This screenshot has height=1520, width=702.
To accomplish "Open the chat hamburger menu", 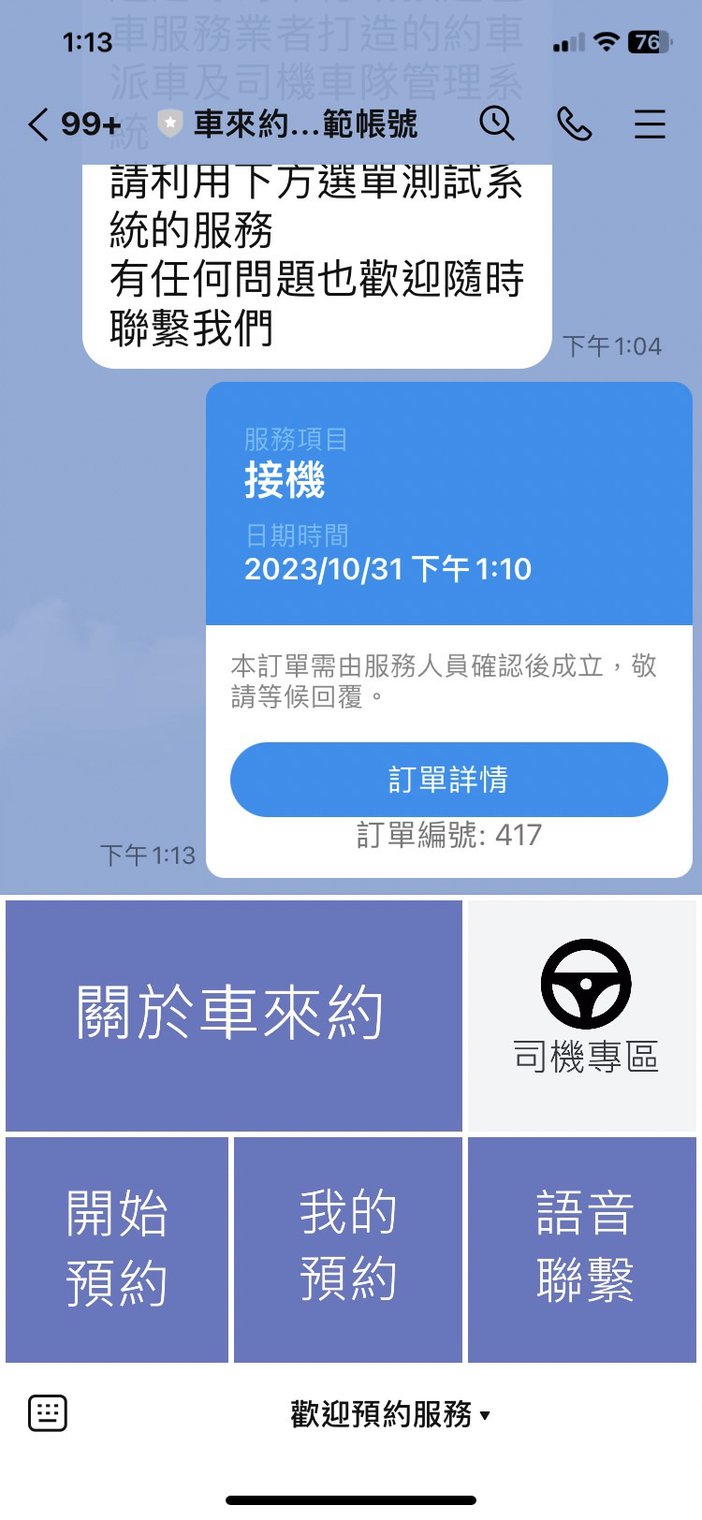I will pyautogui.click(x=650, y=124).
